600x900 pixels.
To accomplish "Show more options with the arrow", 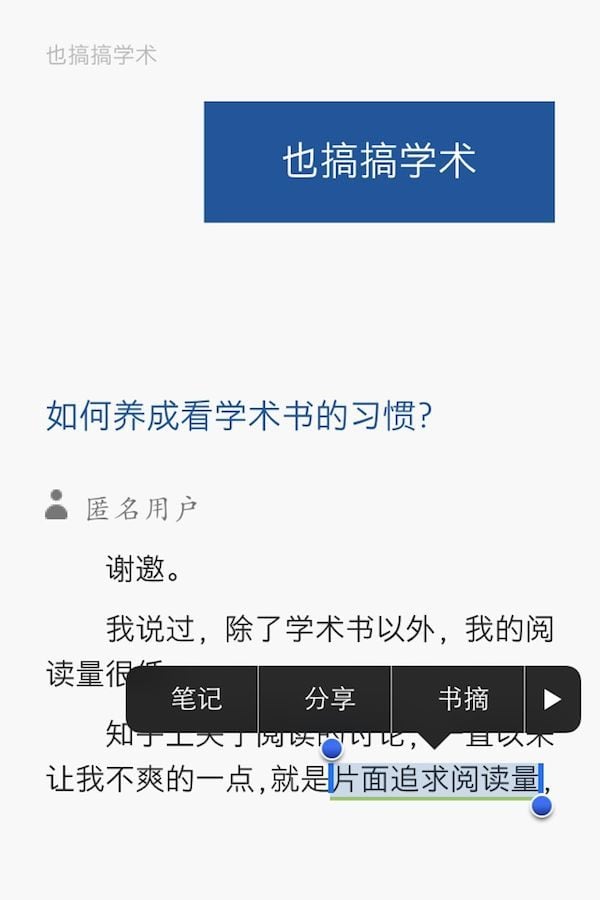I will 552,699.
